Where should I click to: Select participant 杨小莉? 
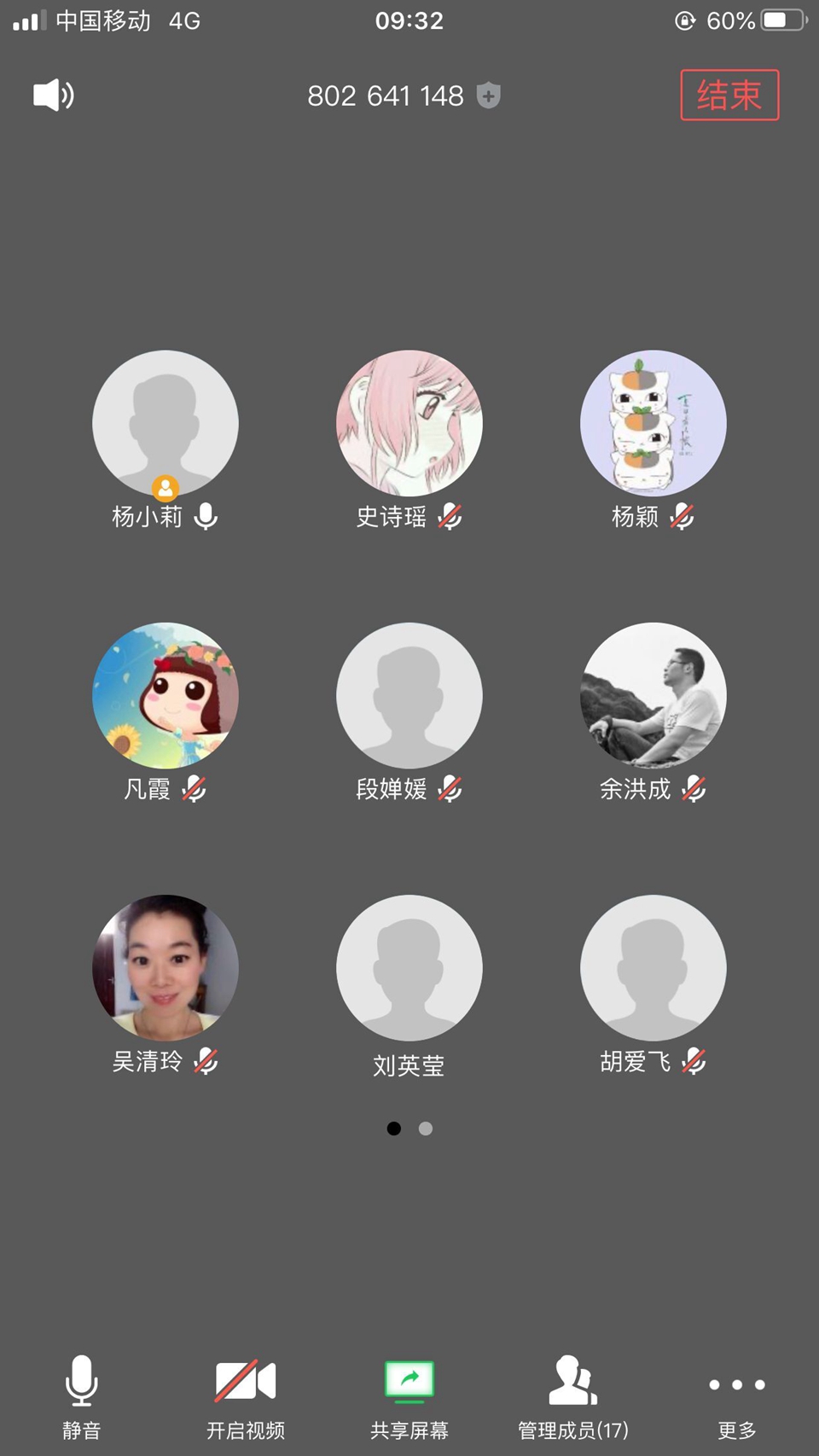(x=166, y=423)
